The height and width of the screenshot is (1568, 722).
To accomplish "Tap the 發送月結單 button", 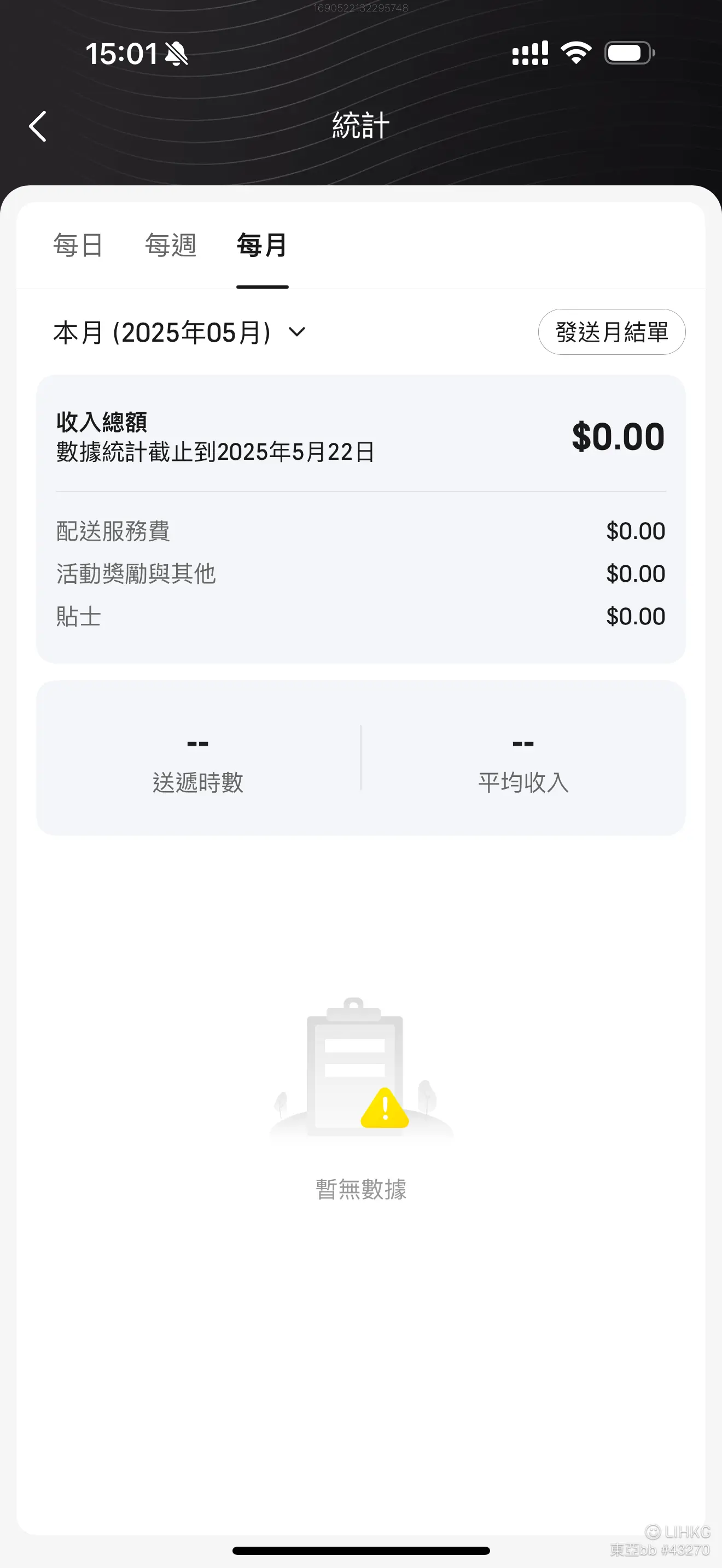I will coord(611,332).
